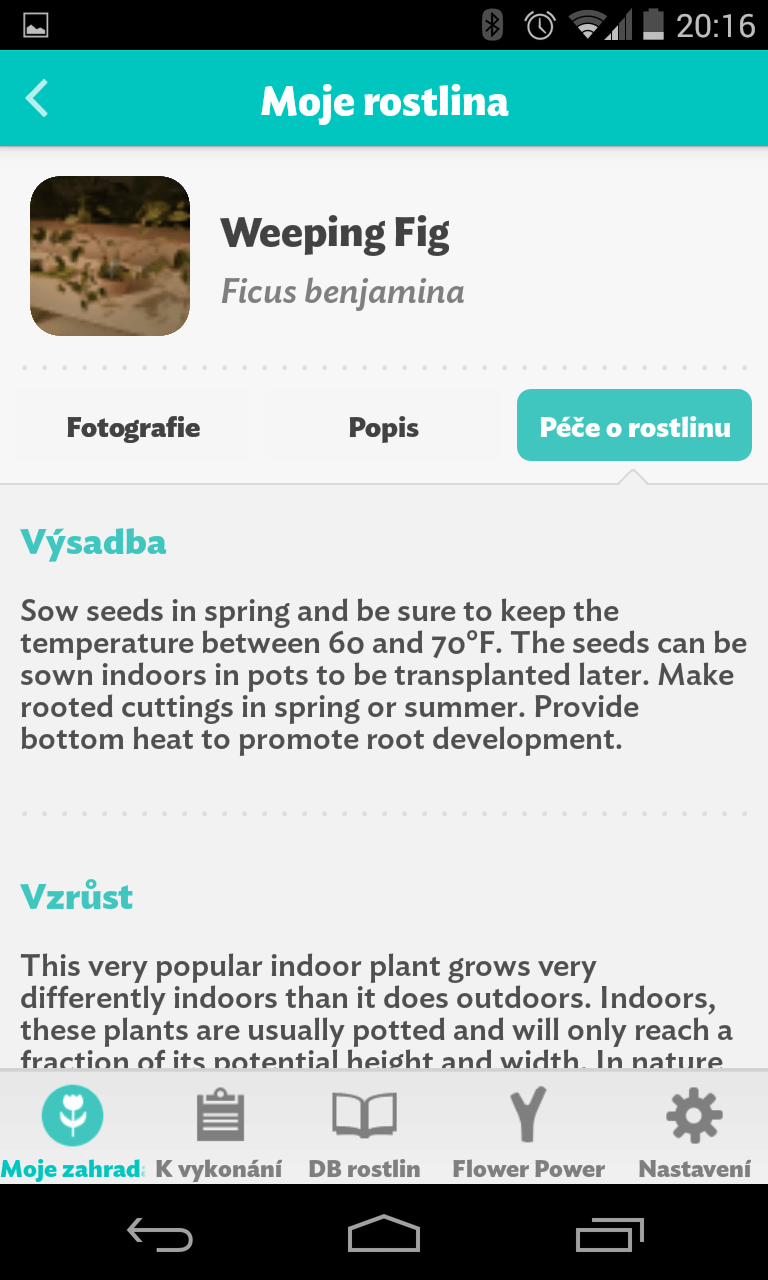Open the DB rostlin plant database

coord(364,1129)
